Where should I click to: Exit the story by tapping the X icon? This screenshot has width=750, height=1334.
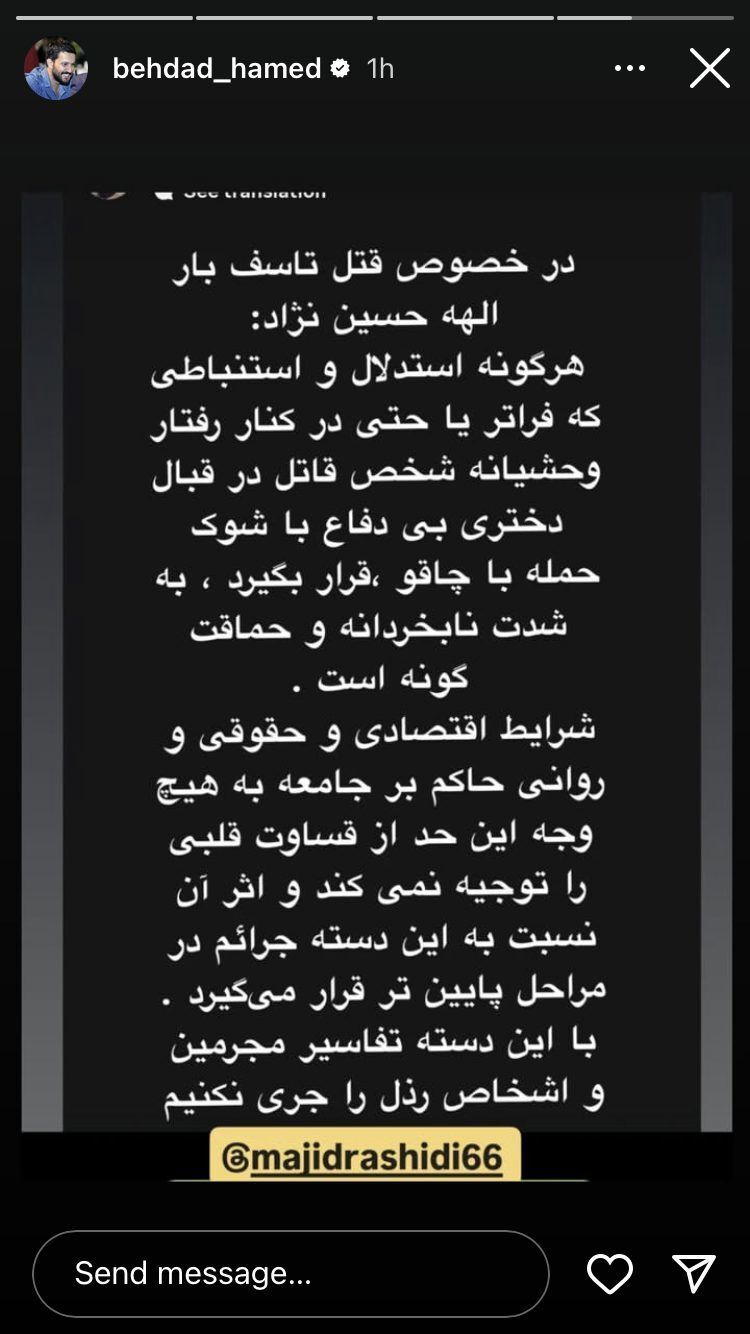click(710, 68)
